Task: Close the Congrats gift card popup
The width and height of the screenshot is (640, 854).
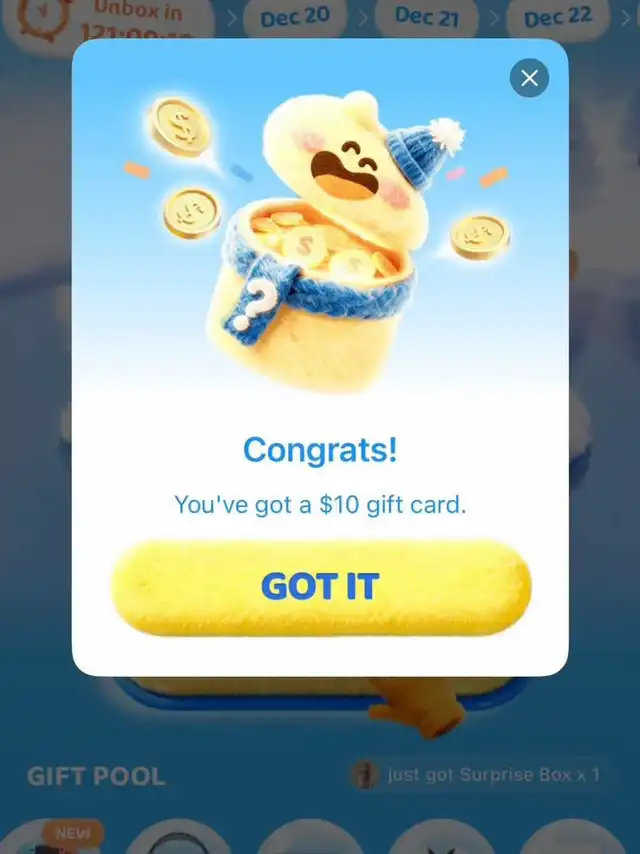Action: click(x=529, y=78)
